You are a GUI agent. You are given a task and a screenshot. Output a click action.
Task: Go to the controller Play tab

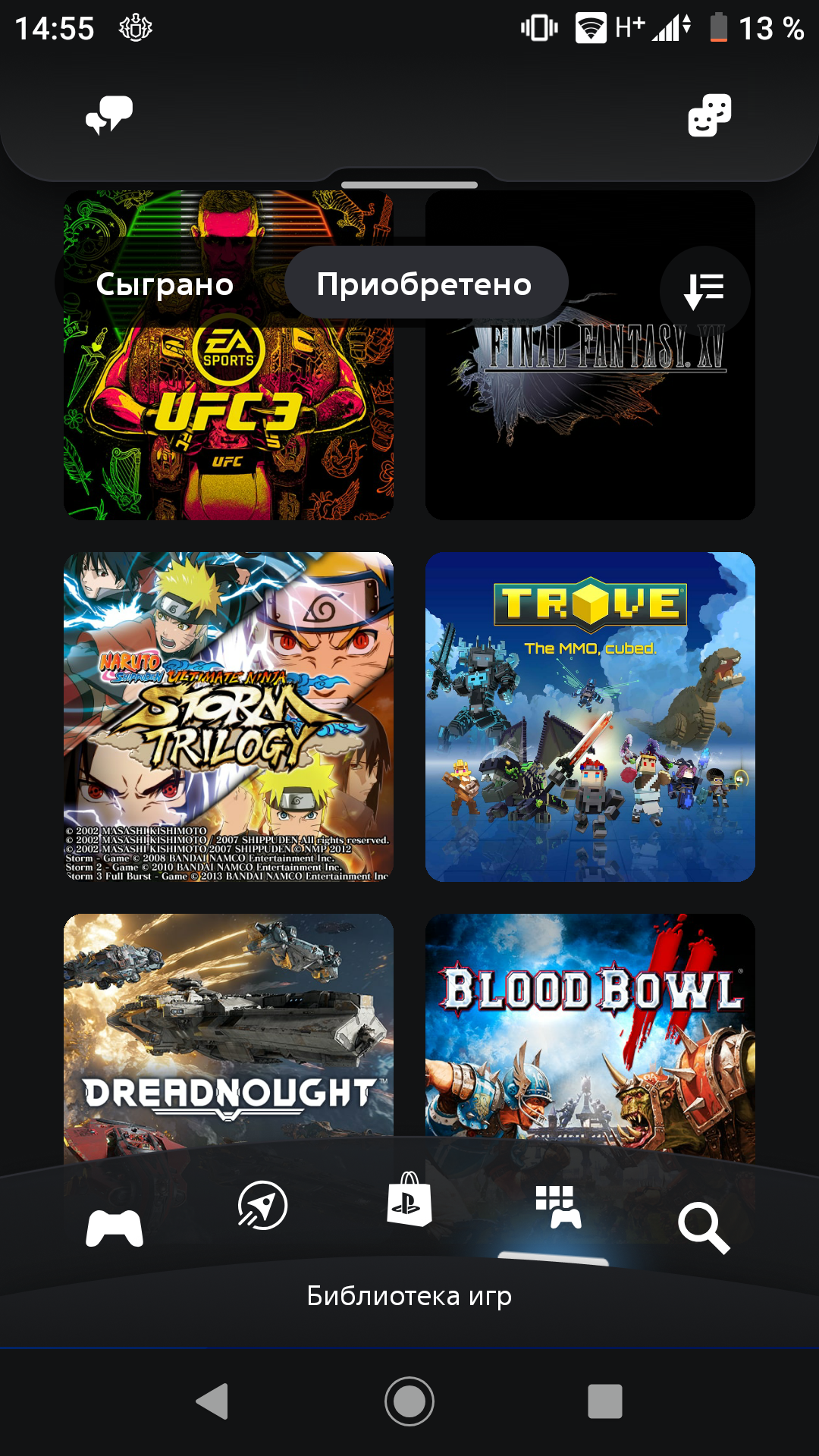115,1228
